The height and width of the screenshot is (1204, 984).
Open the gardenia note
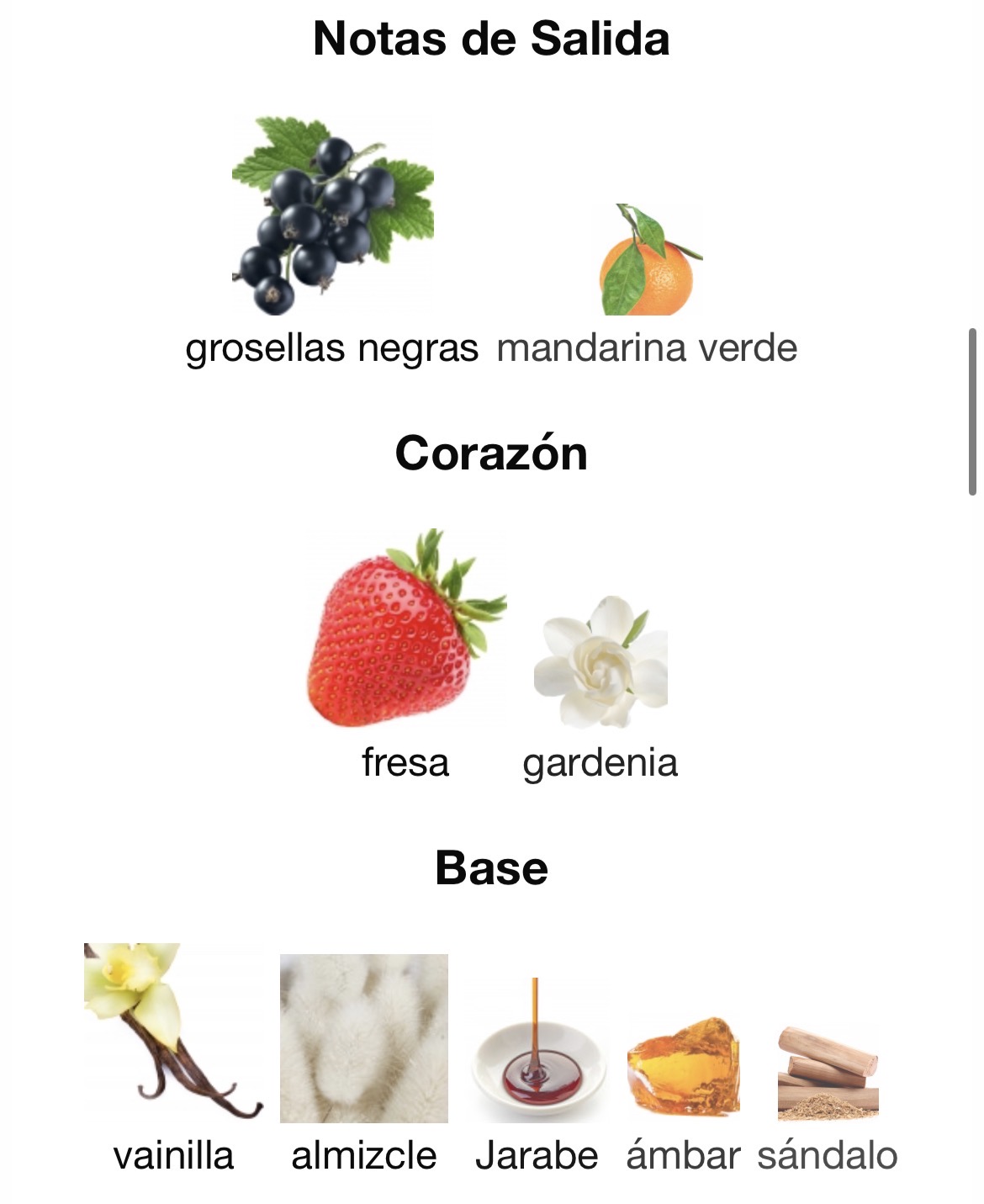(600, 663)
